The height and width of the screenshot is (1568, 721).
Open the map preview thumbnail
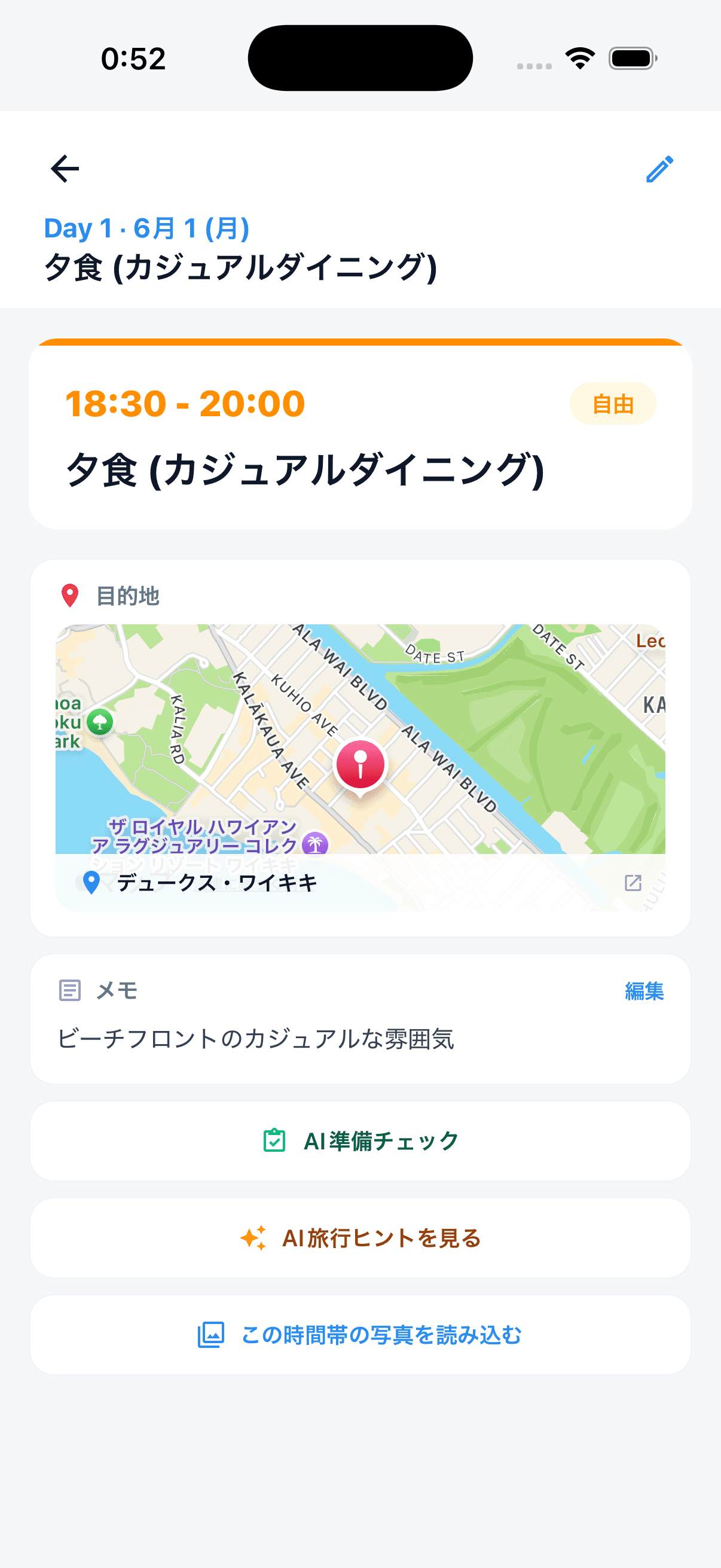pyautogui.click(x=360, y=749)
